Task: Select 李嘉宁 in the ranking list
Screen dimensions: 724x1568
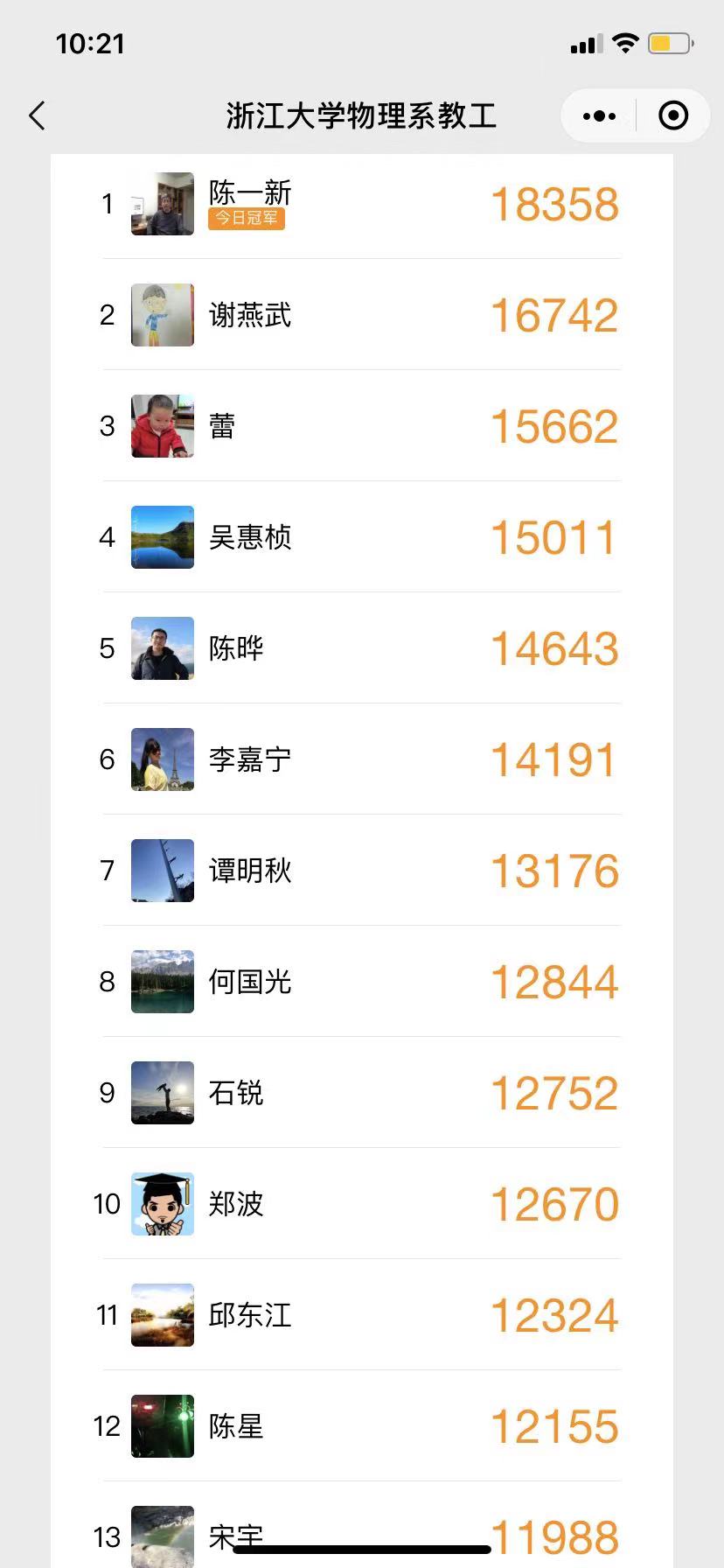Action: tap(361, 759)
